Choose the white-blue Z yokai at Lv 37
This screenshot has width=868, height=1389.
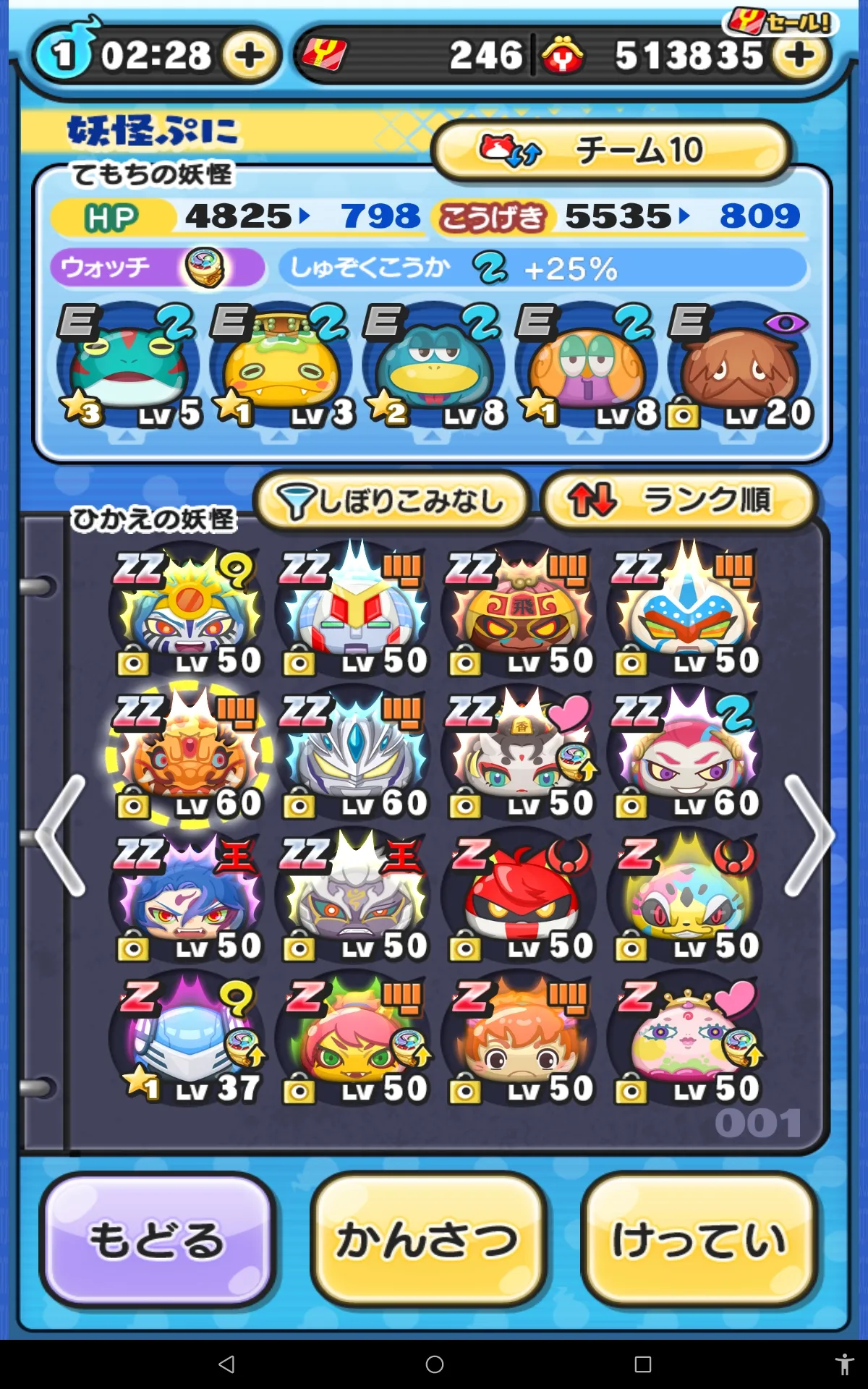tap(190, 1039)
